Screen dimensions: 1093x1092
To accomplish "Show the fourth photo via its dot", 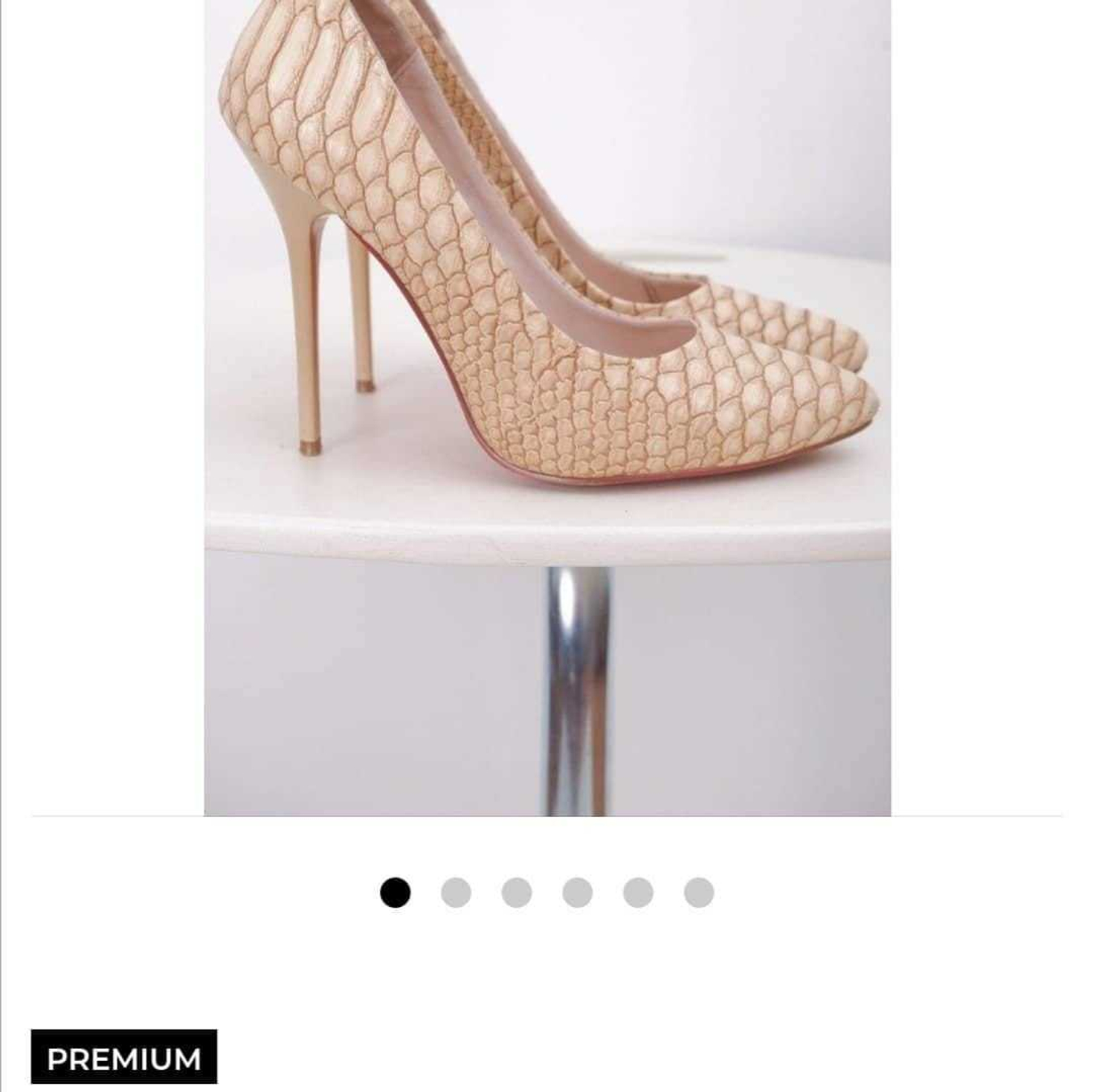I will (x=577, y=892).
